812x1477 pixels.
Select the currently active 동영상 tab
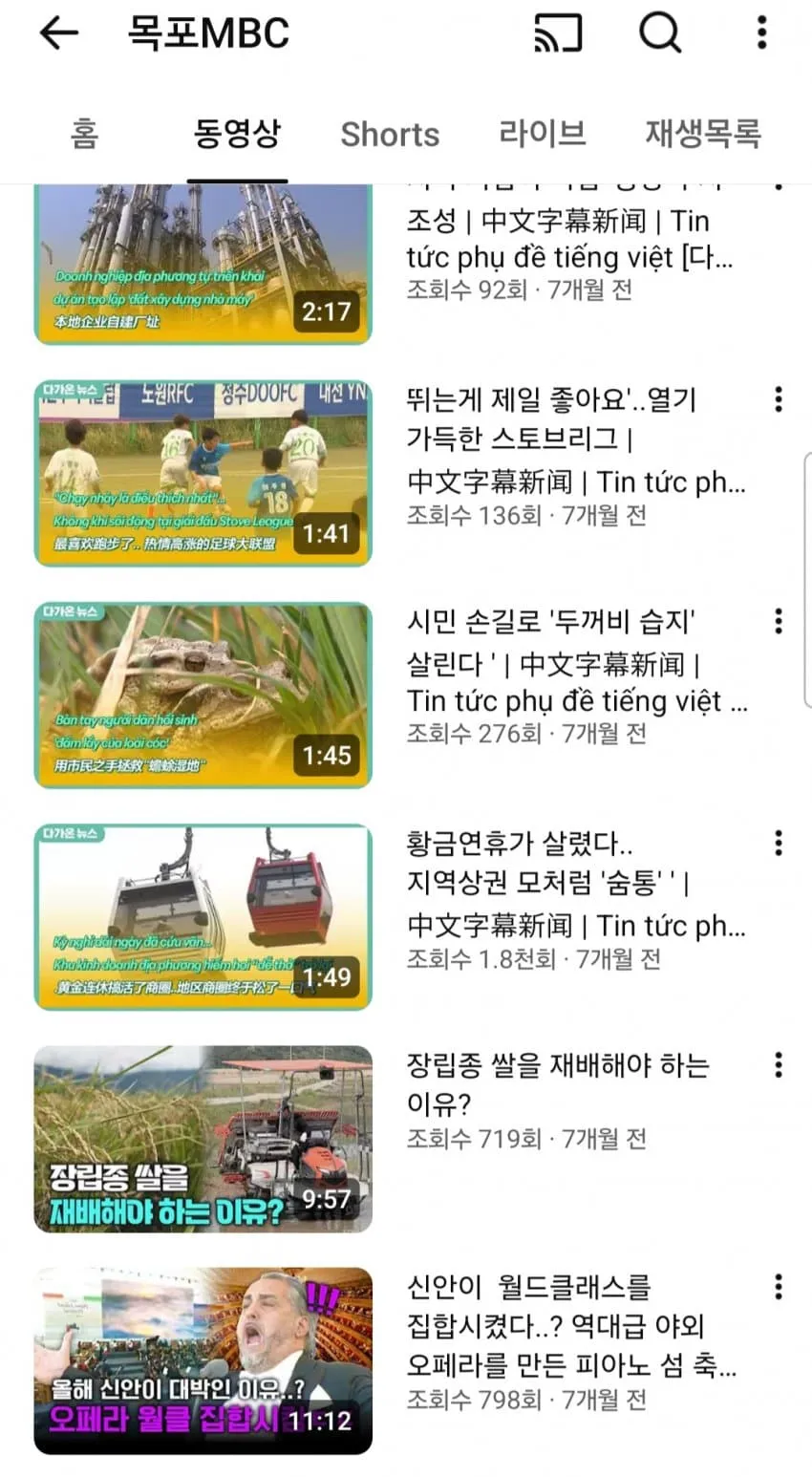tap(238, 134)
